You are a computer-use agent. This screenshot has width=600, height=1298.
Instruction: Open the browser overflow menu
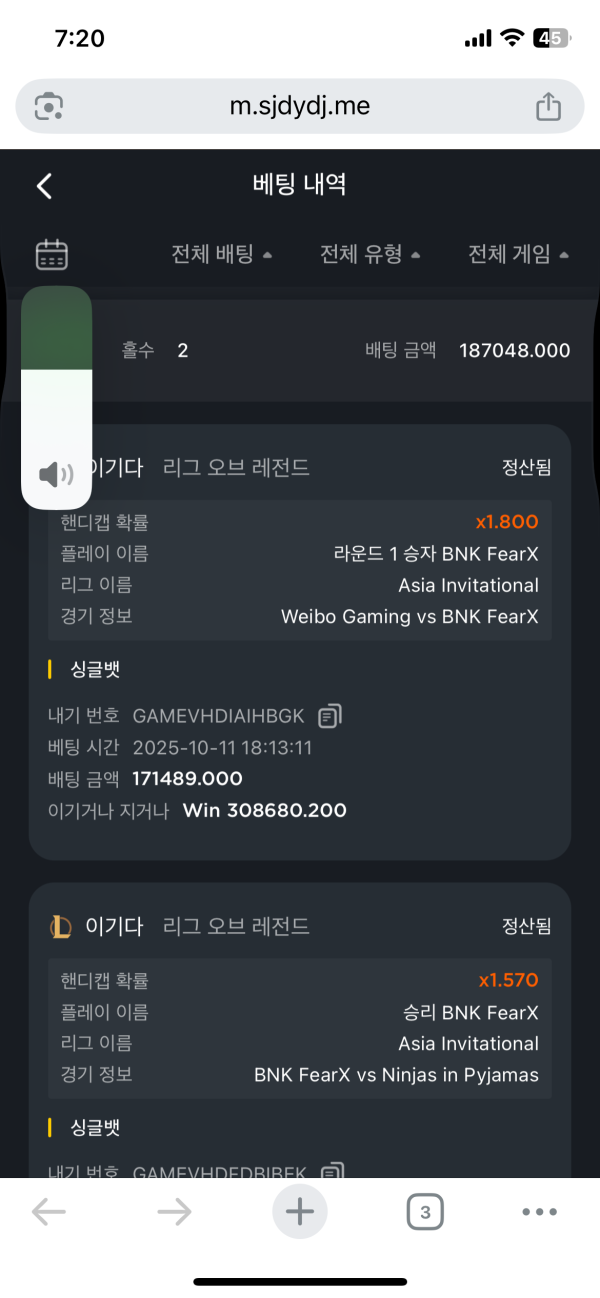coord(539,1212)
